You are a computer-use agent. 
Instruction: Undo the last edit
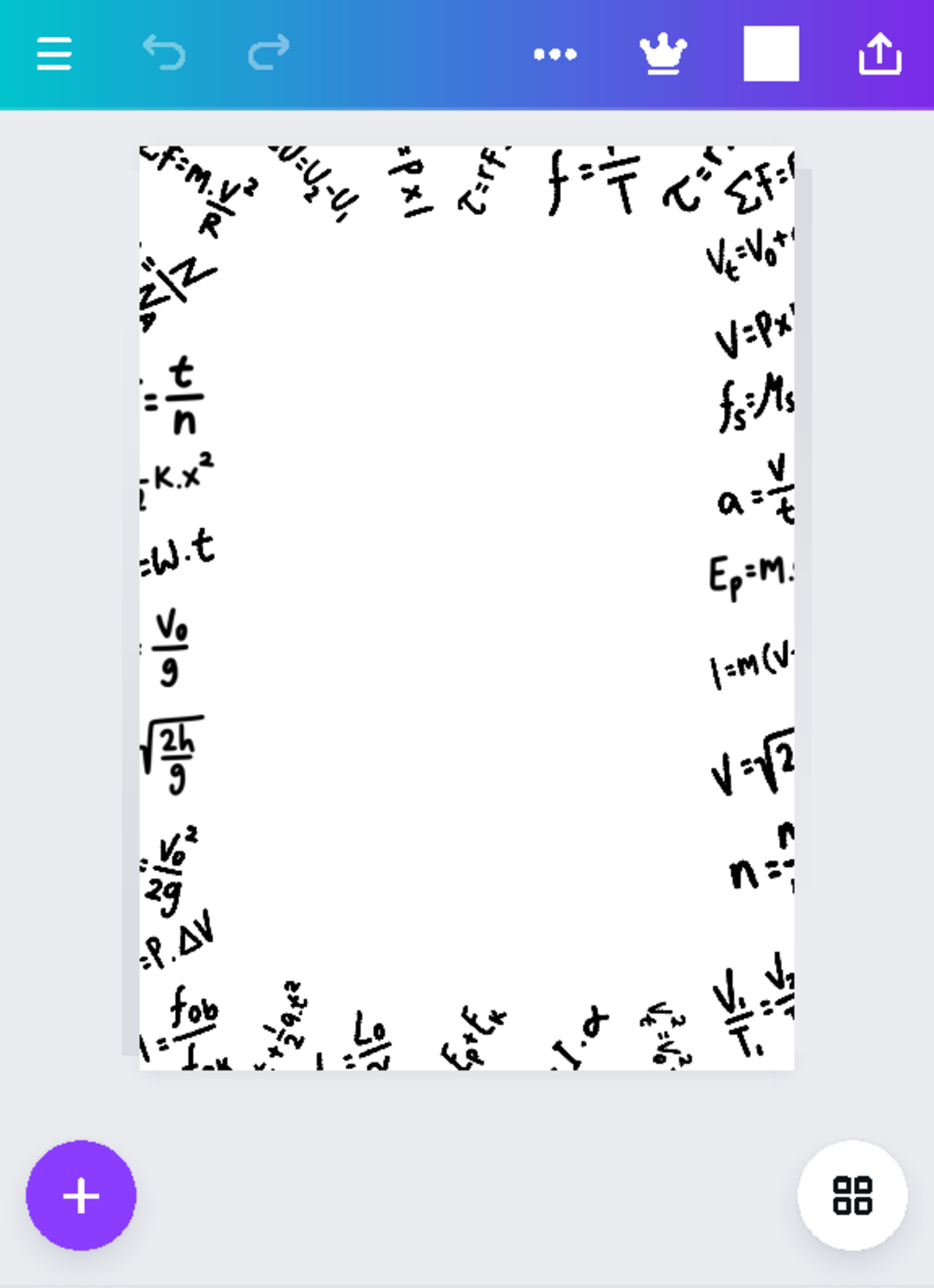tap(161, 53)
